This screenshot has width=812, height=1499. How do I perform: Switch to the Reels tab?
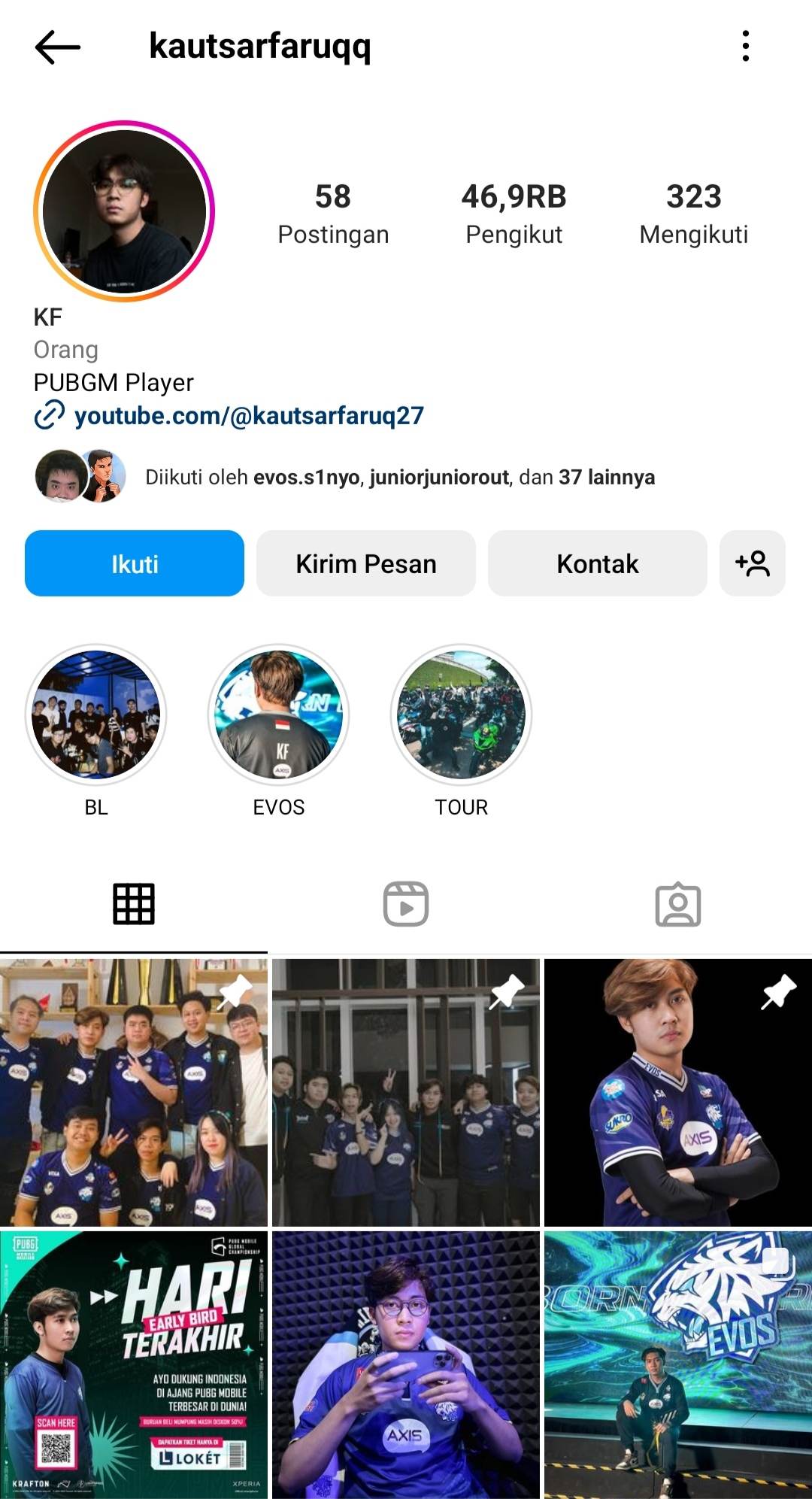pyautogui.click(x=406, y=903)
